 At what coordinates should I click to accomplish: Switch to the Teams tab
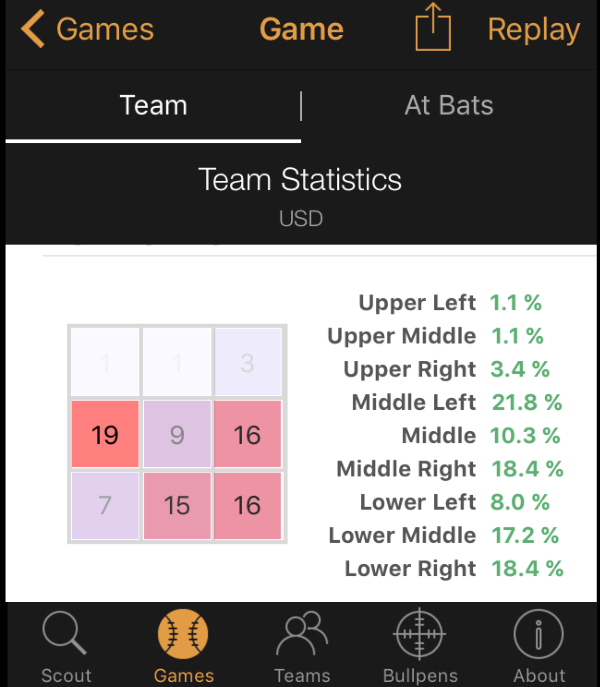(x=301, y=646)
